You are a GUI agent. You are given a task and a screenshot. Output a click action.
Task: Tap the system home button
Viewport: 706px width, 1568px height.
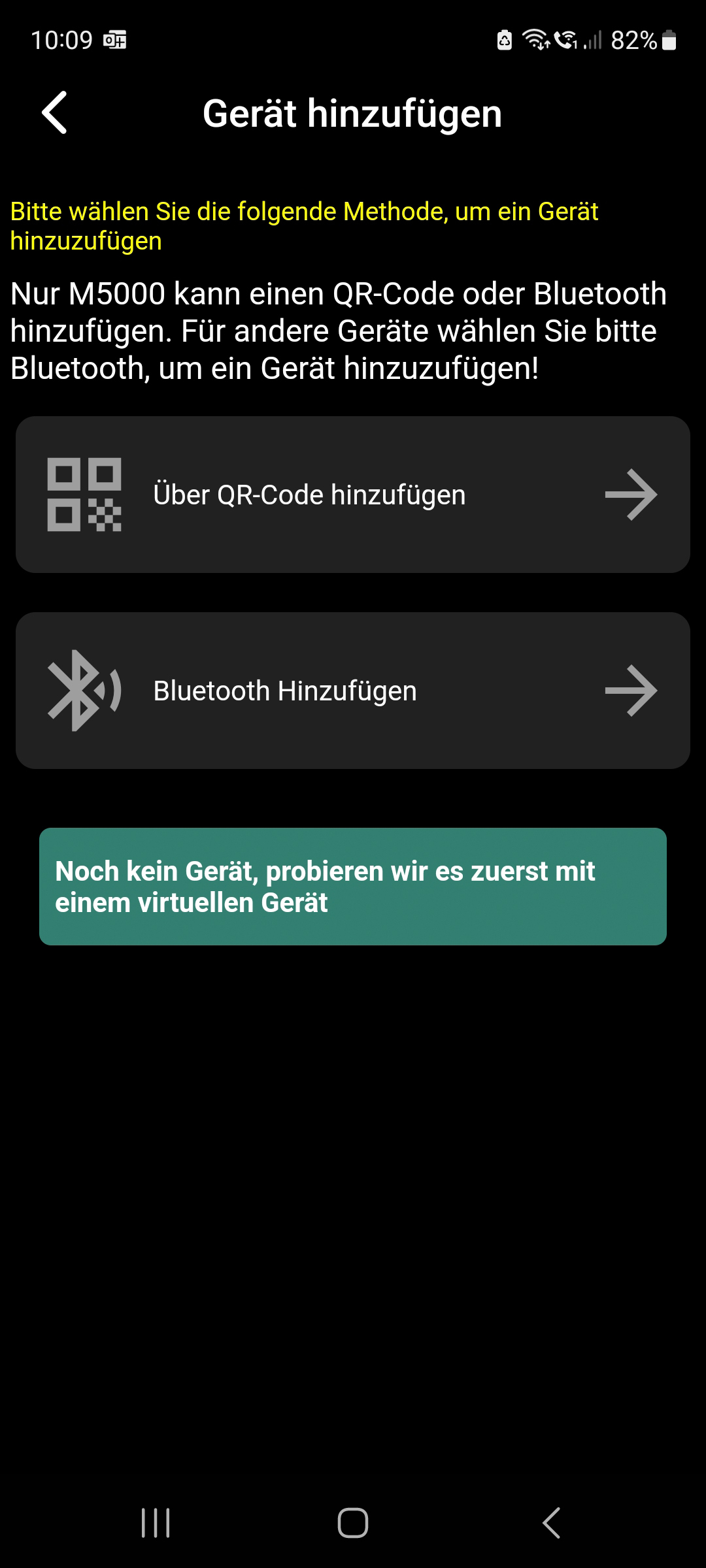pyautogui.click(x=353, y=1523)
